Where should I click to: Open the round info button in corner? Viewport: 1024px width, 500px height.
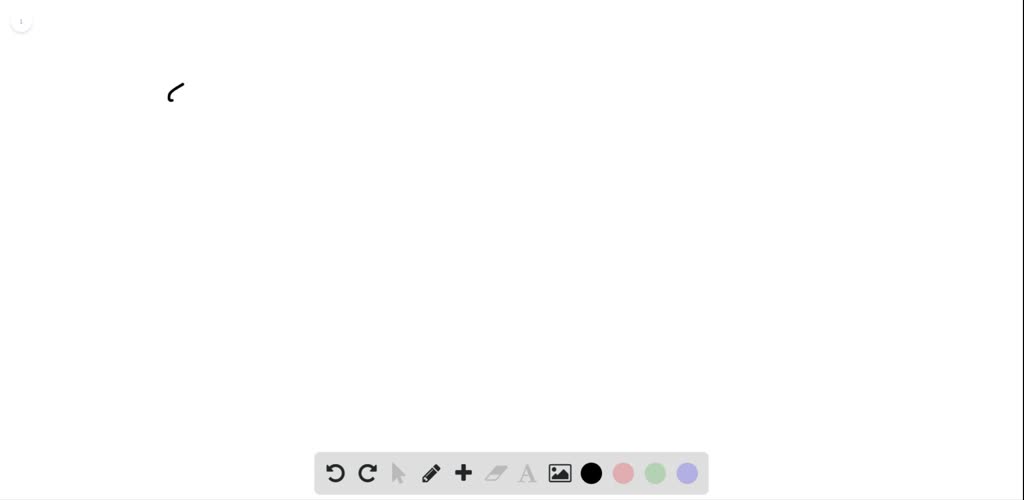pyautogui.click(x=21, y=21)
